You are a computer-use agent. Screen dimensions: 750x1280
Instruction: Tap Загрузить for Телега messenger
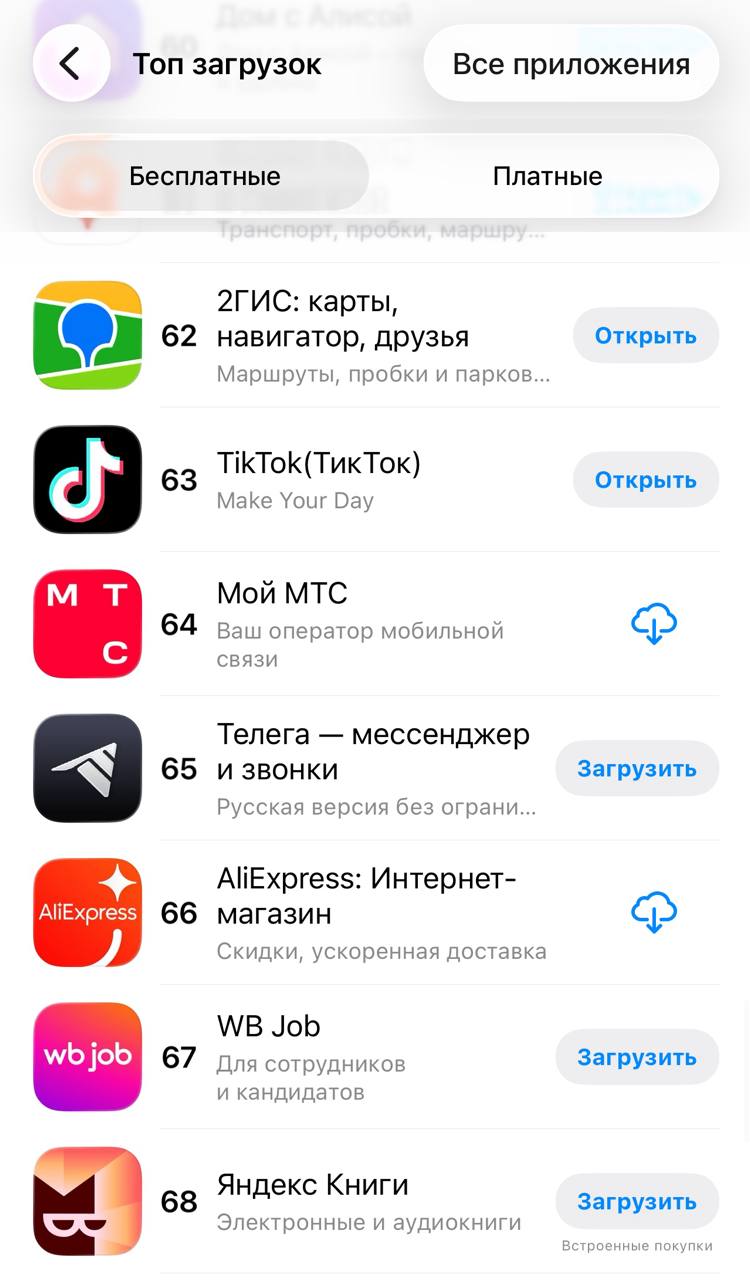637,768
